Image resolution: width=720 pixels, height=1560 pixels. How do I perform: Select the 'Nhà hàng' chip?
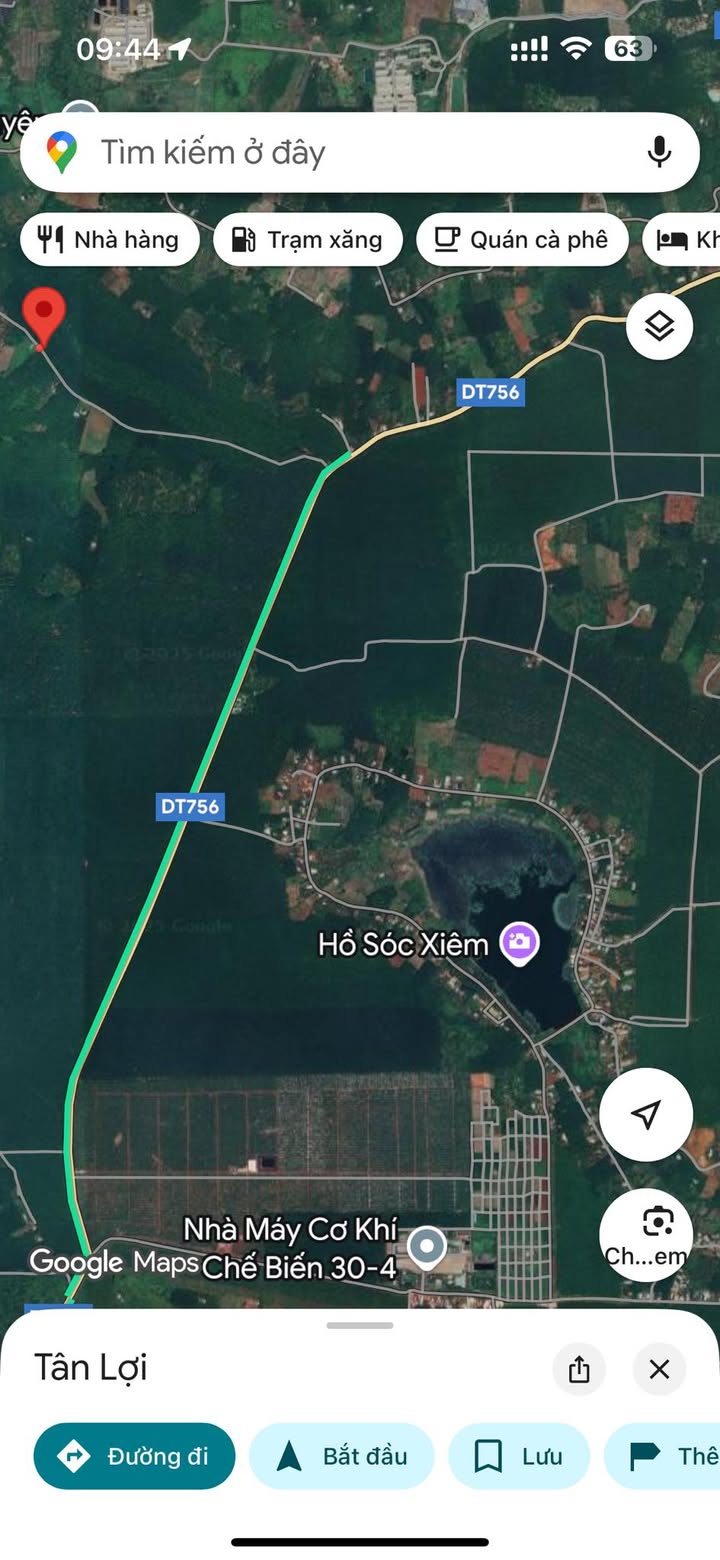[109, 240]
